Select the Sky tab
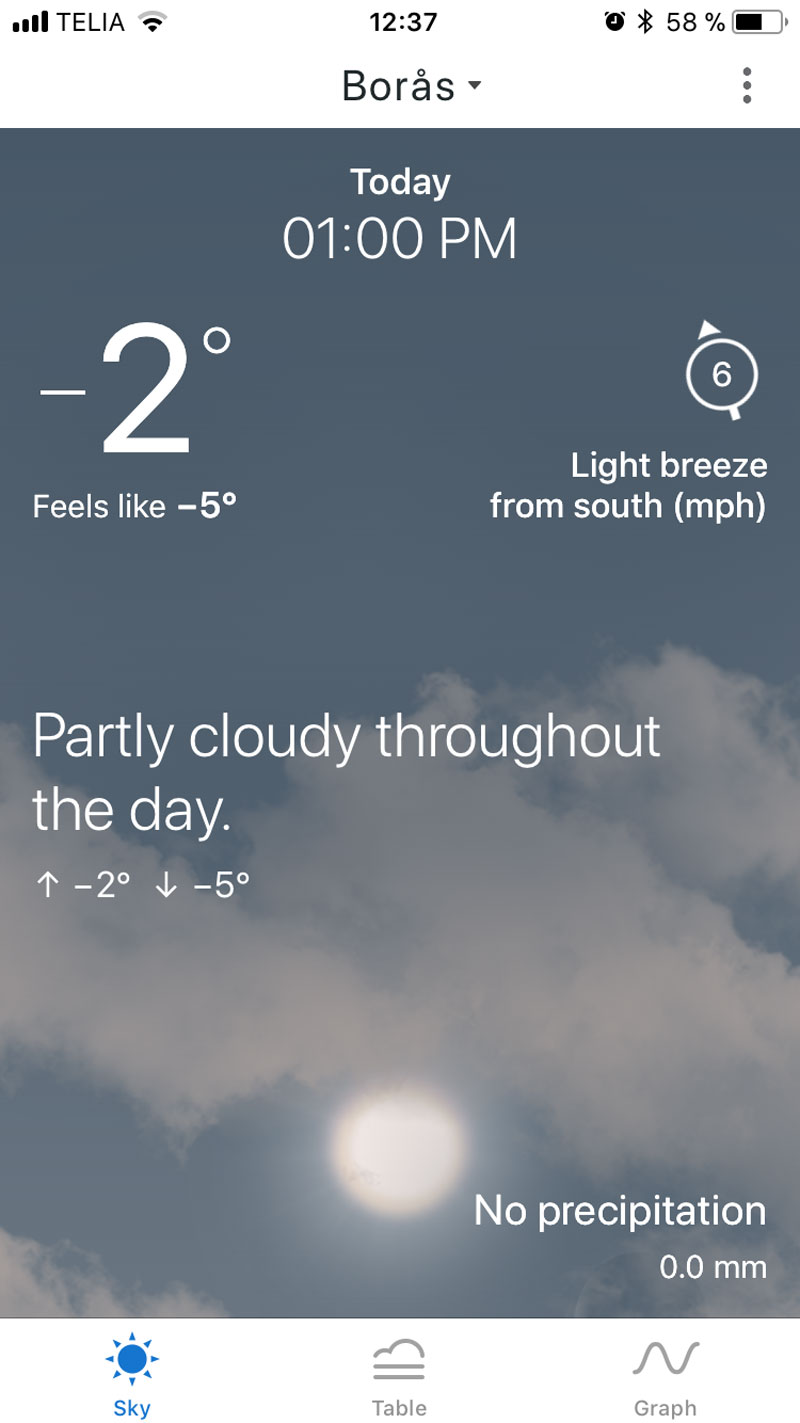 pyautogui.click(x=132, y=1374)
